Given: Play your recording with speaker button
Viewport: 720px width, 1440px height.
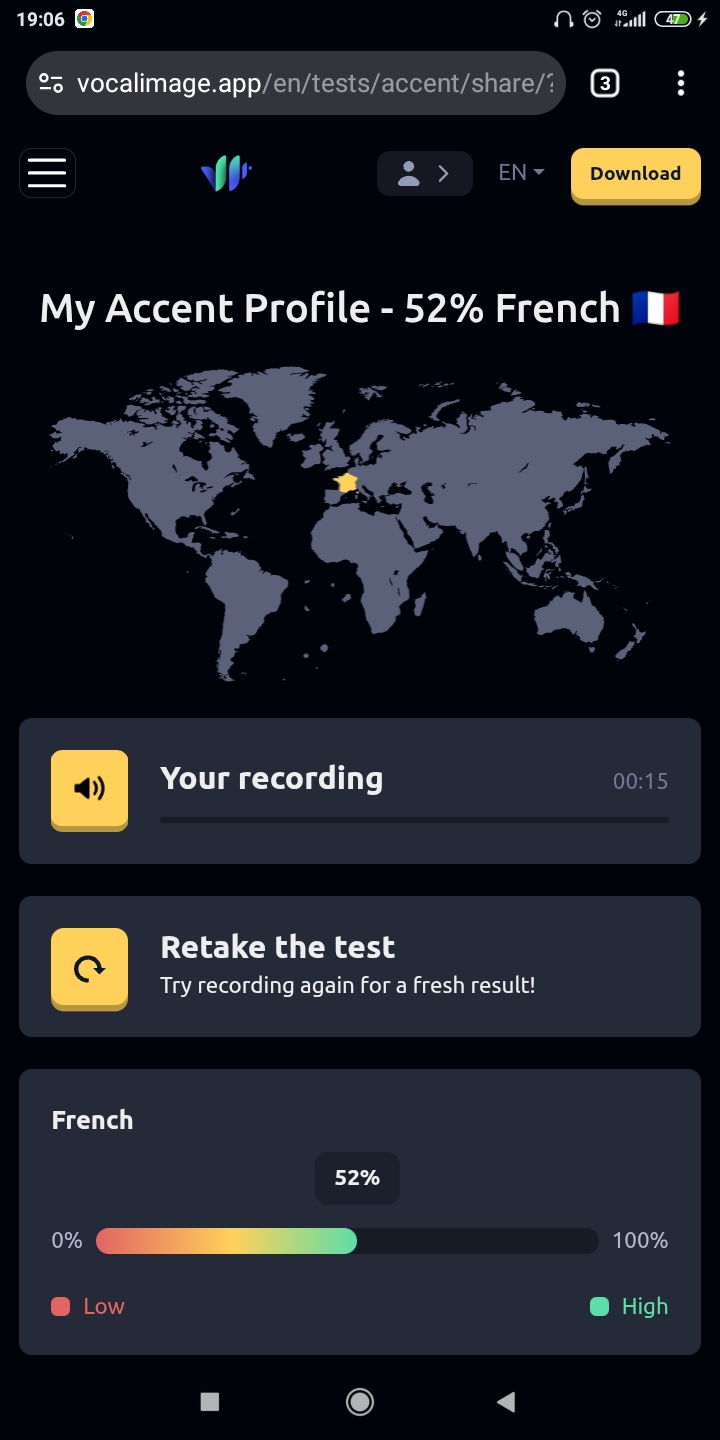Looking at the screenshot, I should pos(89,789).
